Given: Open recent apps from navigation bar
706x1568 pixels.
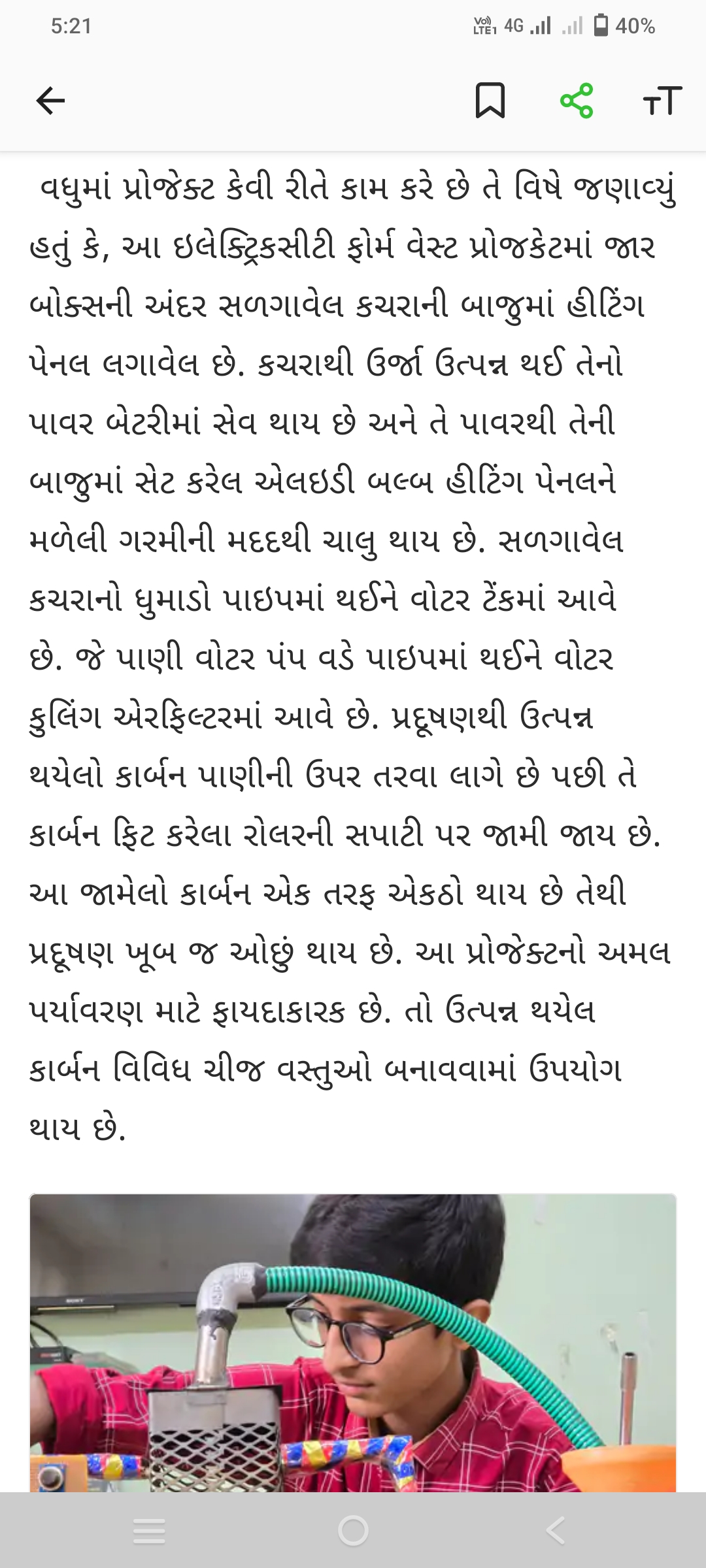Looking at the screenshot, I should pyautogui.click(x=149, y=1530).
